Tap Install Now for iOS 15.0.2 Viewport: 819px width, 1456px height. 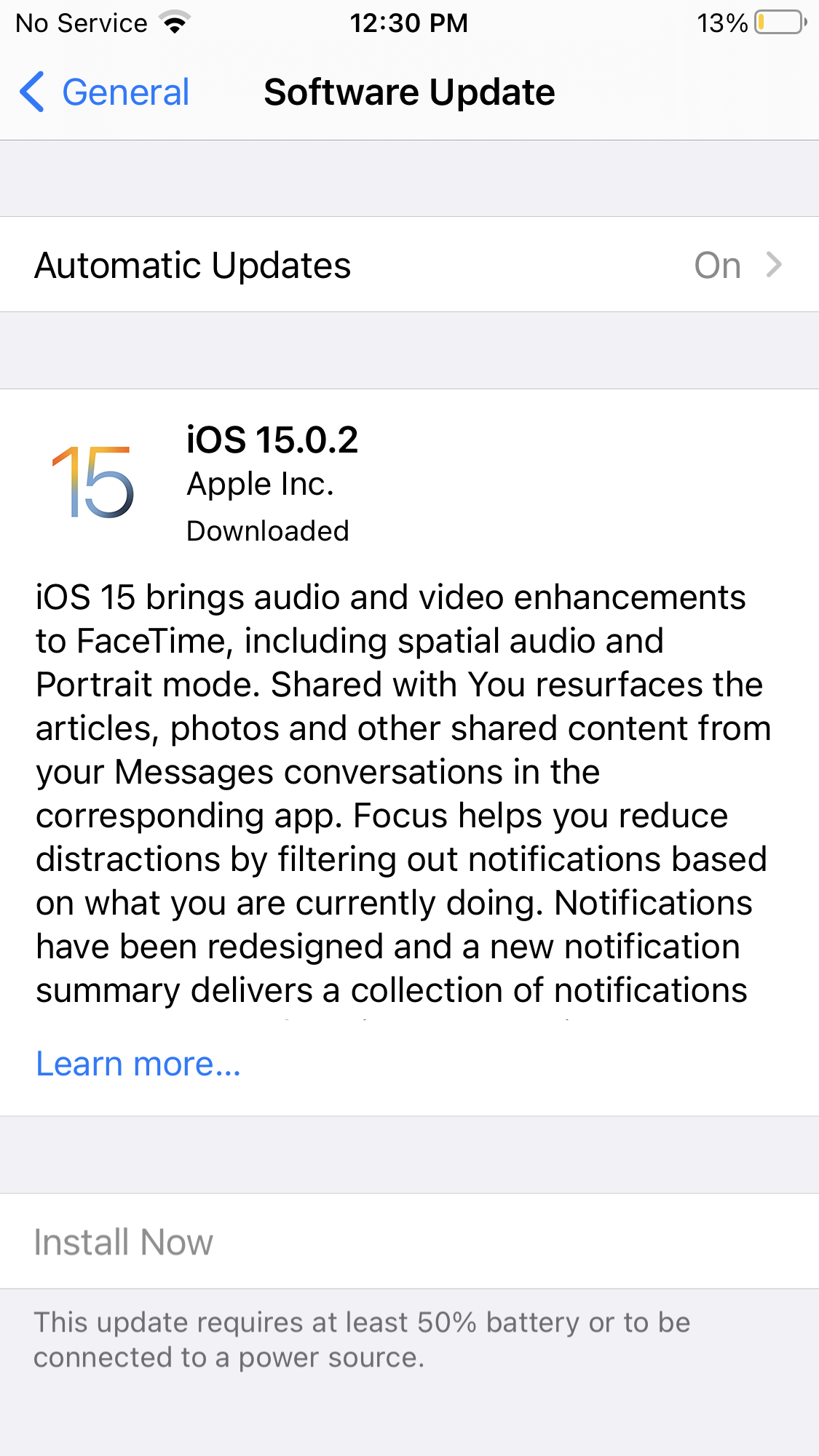(124, 1241)
